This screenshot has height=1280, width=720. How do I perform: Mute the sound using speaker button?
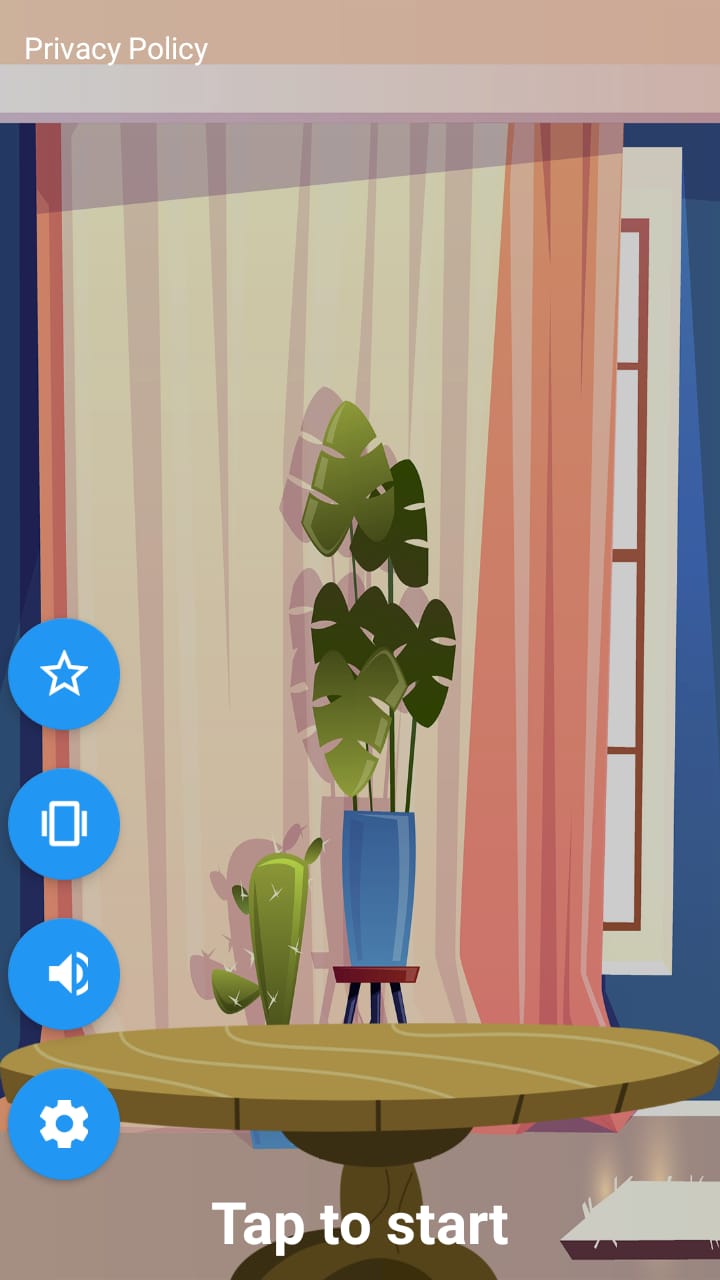(64, 974)
